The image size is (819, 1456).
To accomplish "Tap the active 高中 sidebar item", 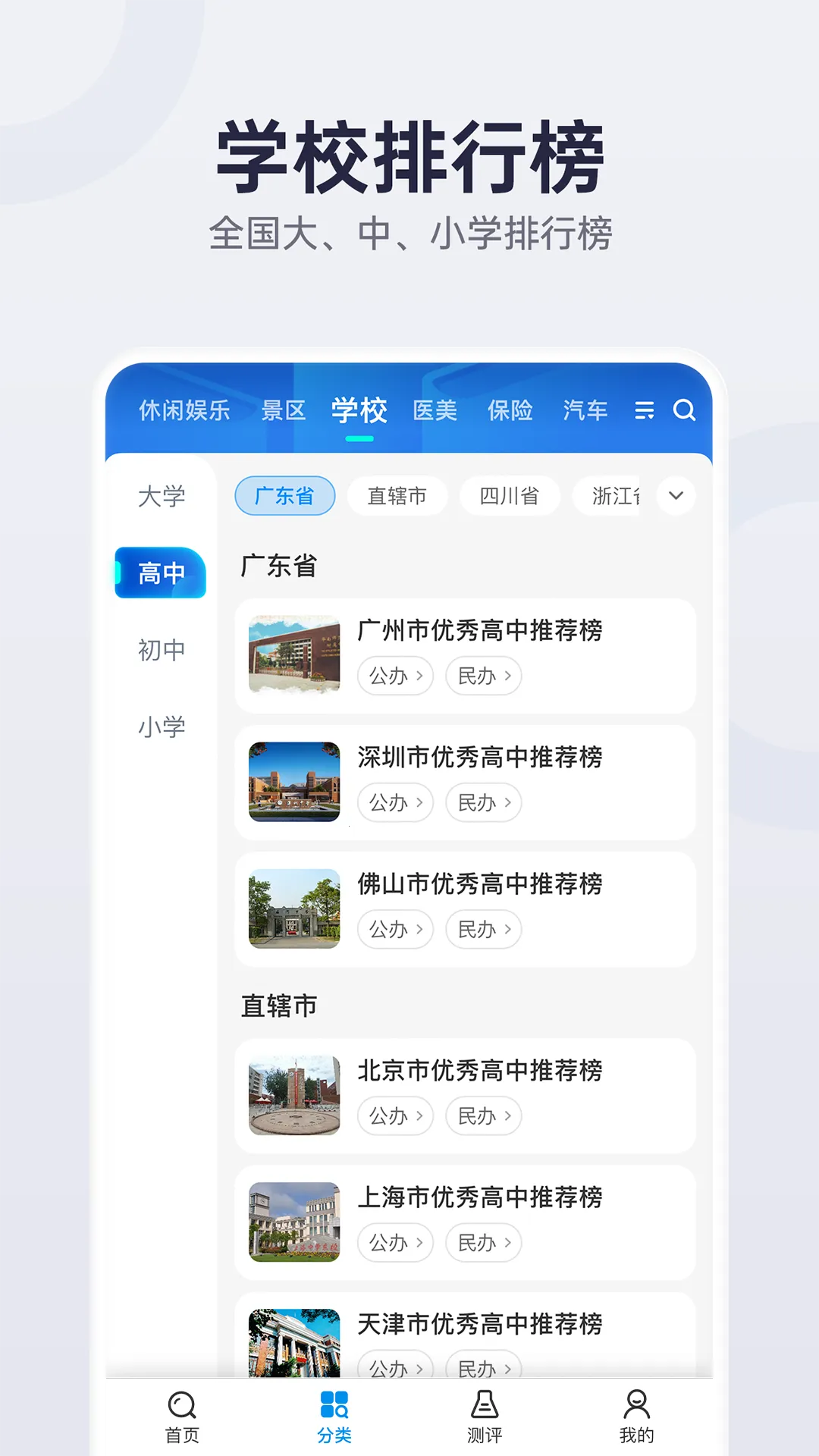I will pos(161,574).
